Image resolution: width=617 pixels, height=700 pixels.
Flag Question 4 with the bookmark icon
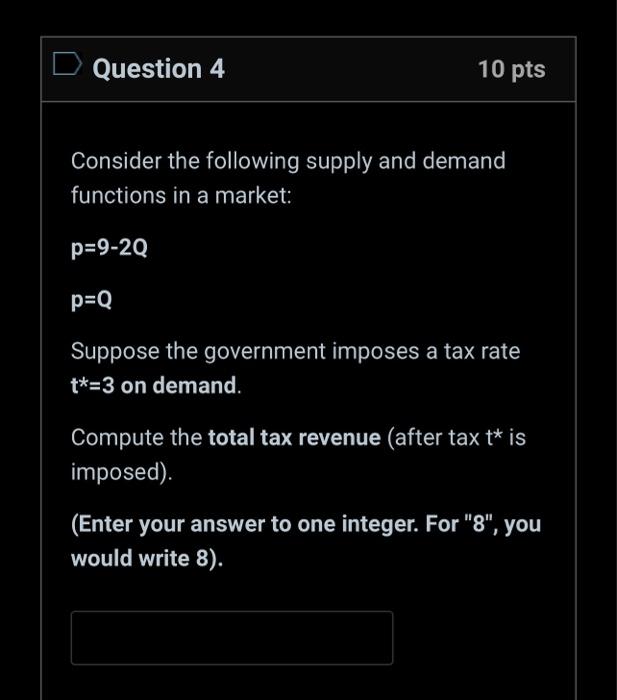coord(68,66)
